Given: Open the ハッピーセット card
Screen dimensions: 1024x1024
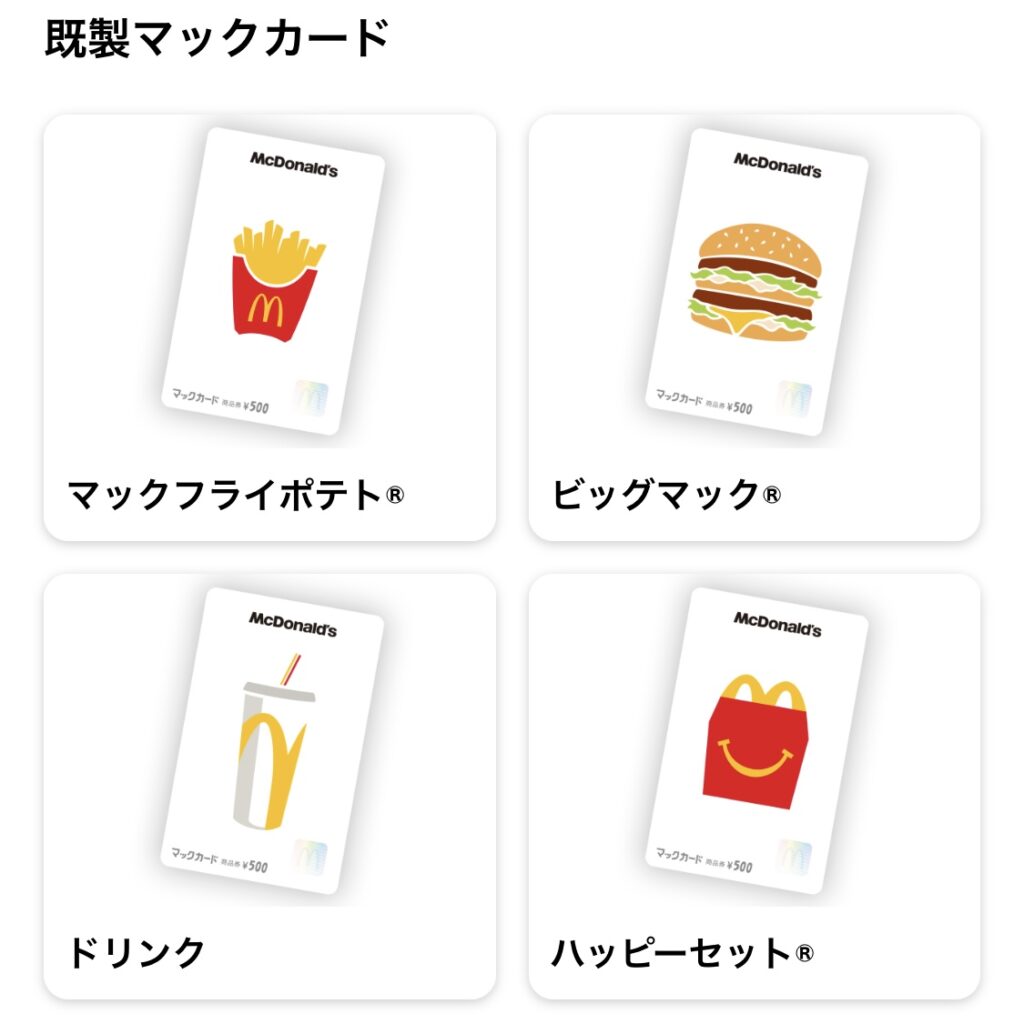Looking at the screenshot, I should (754, 785).
